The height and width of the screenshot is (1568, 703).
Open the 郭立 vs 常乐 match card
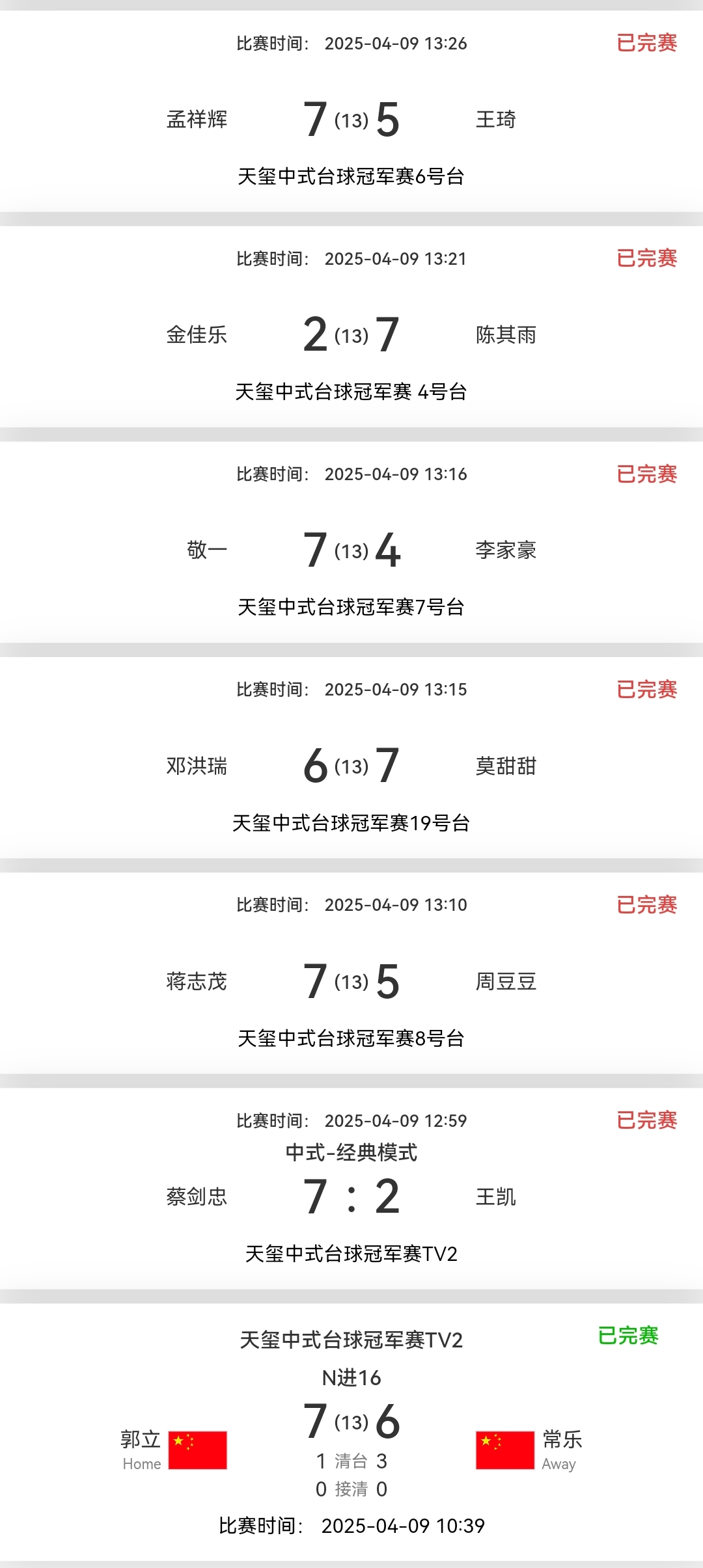(x=351, y=1431)
